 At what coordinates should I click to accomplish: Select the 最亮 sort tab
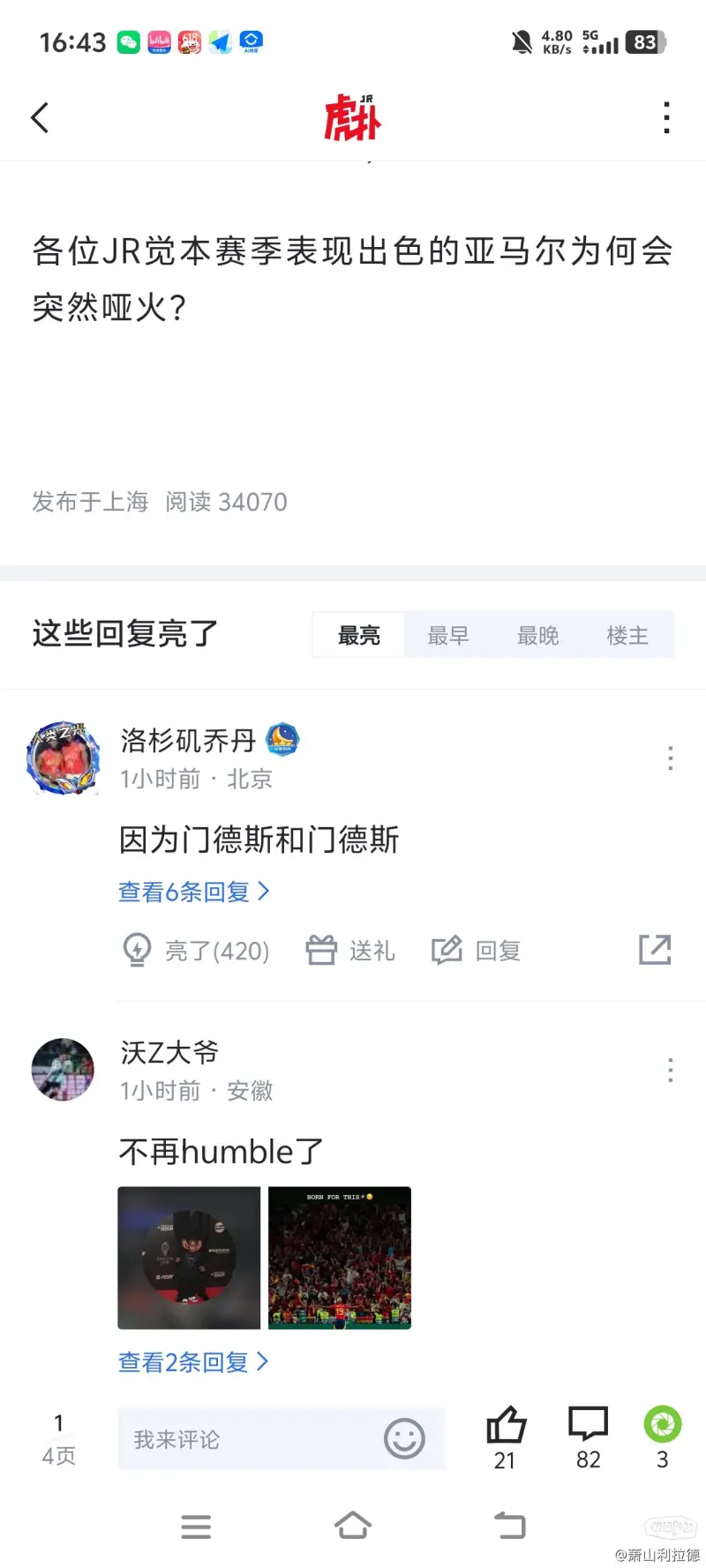[359, 635]
